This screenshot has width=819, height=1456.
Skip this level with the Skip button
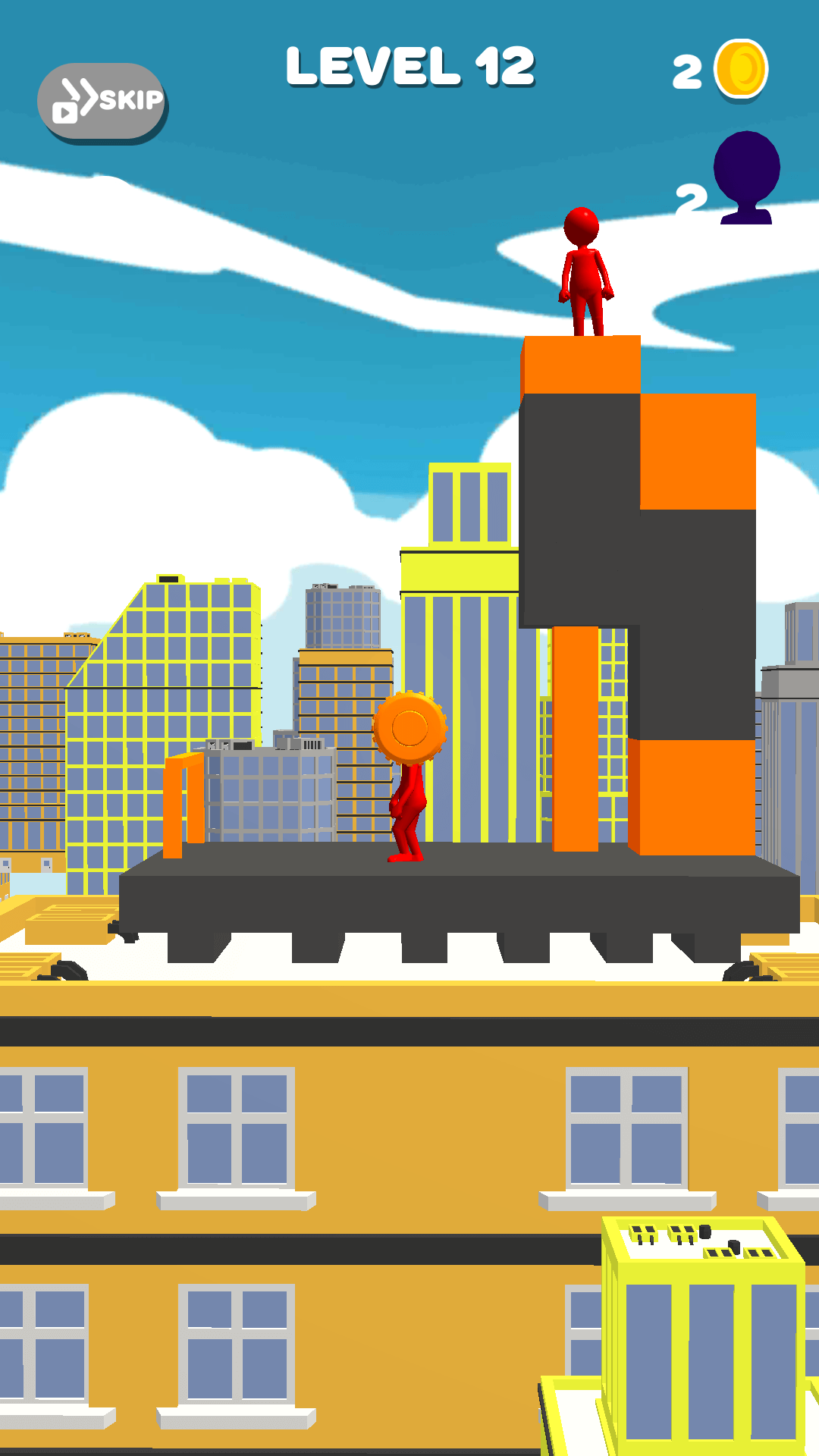(x=102, y=102)
